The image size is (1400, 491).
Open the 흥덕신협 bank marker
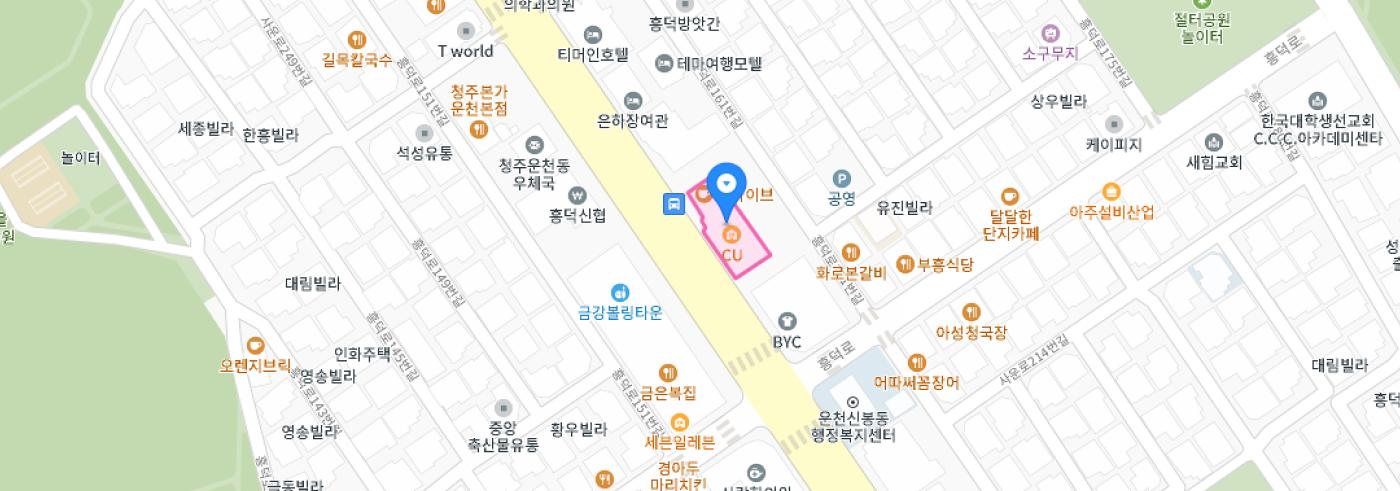(x=577, y=194)
